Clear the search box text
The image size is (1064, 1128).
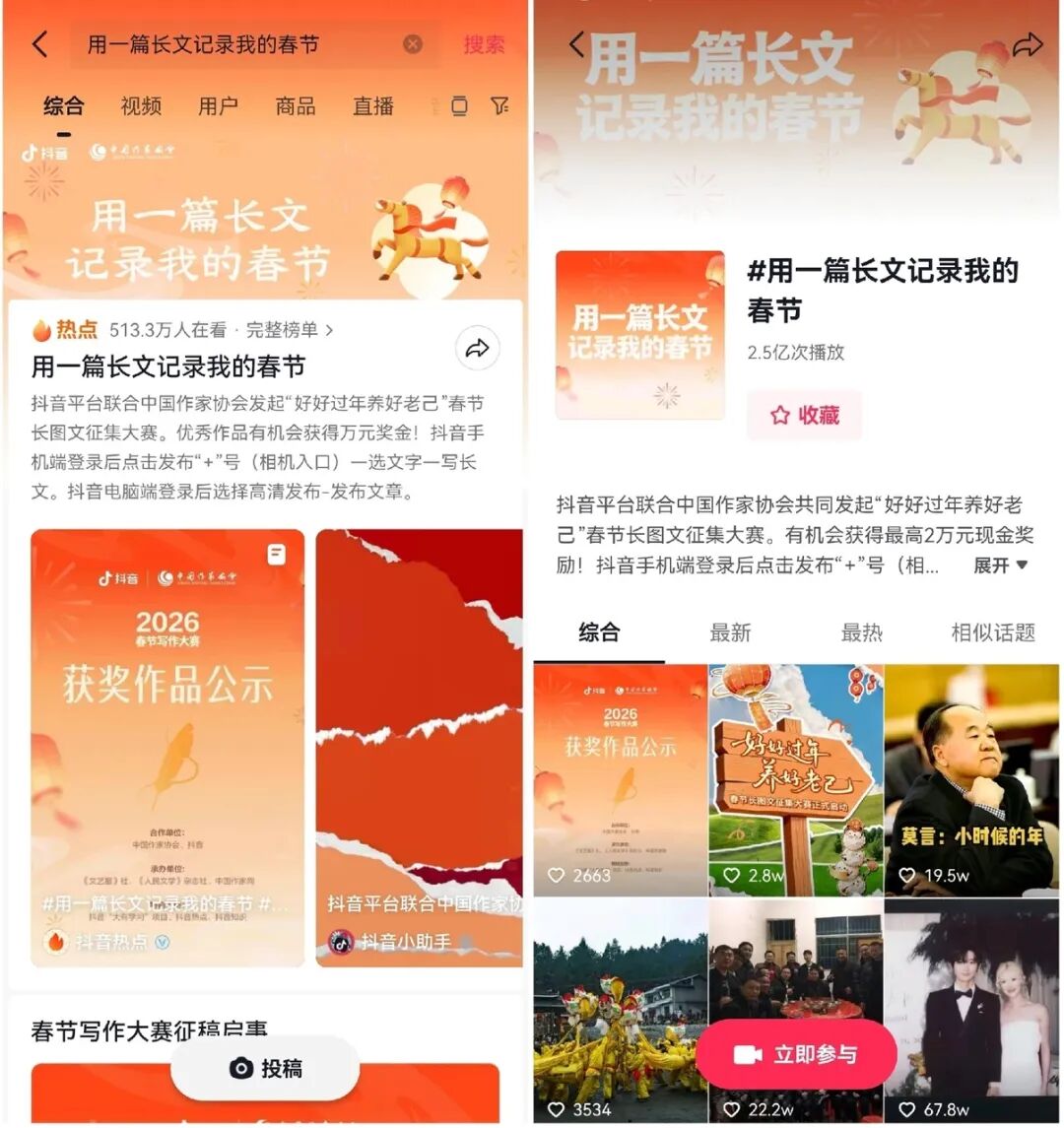pos(413,44)
